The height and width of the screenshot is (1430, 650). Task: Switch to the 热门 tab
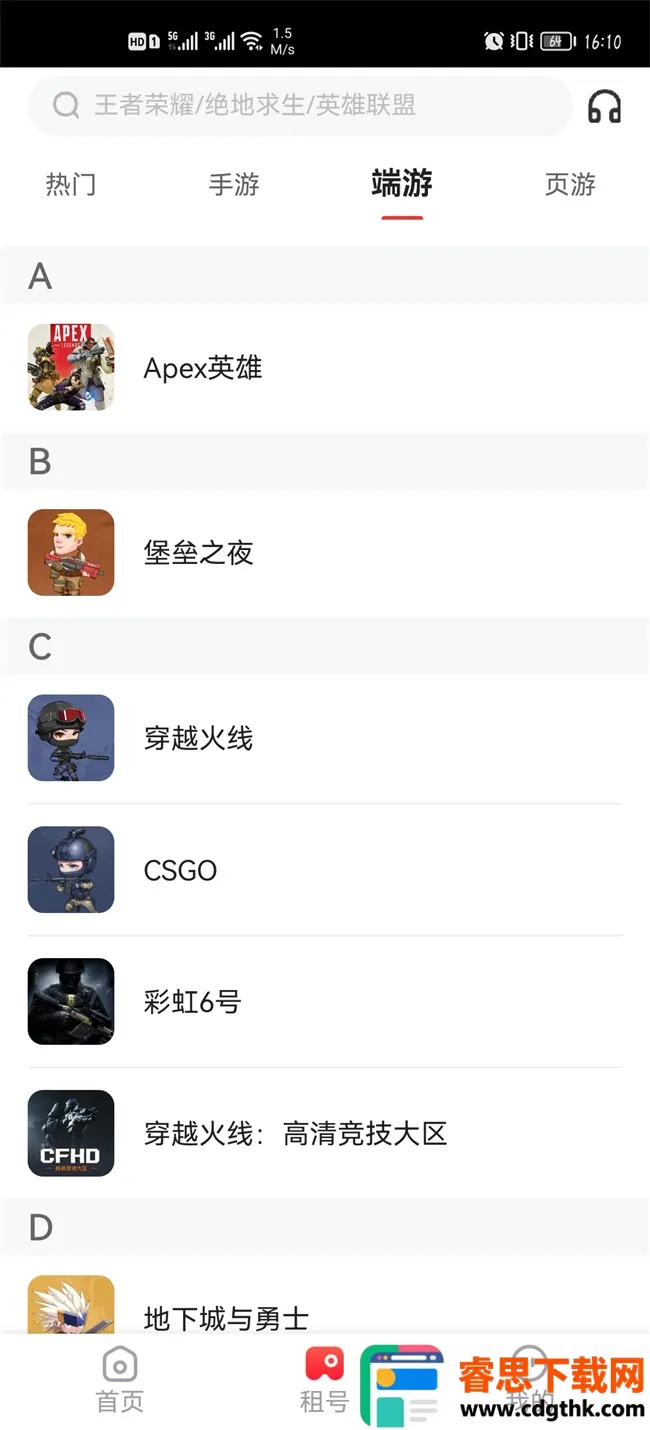point(71,185)
